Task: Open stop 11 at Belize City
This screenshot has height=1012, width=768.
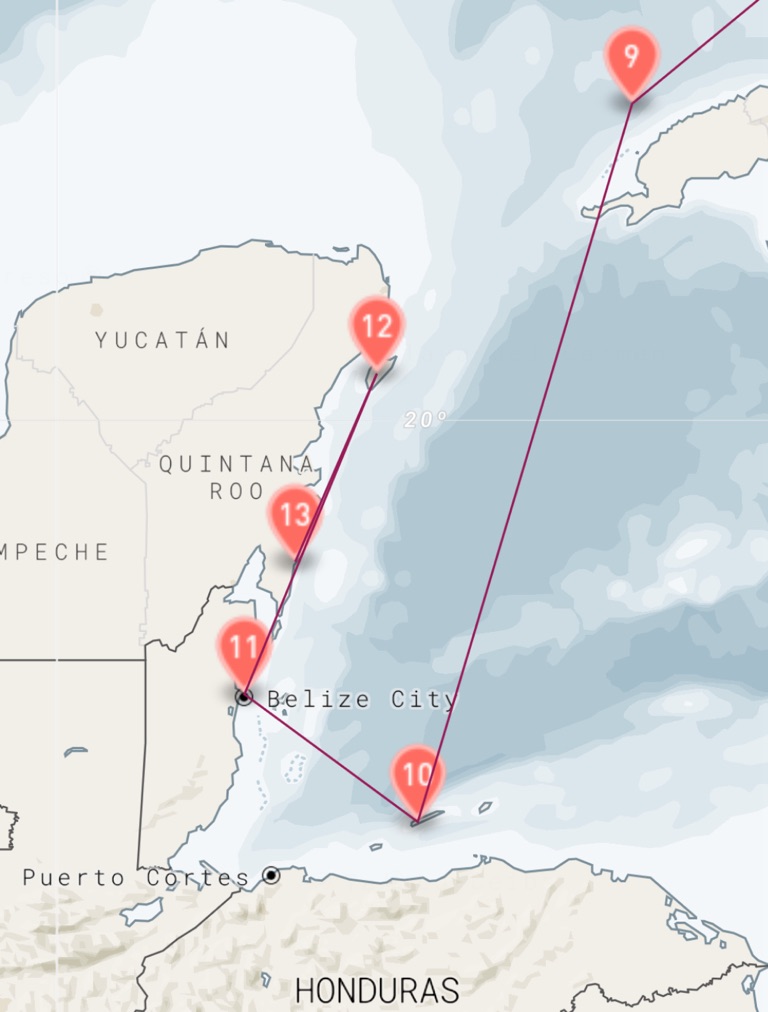Action: [x=244, y=649]
